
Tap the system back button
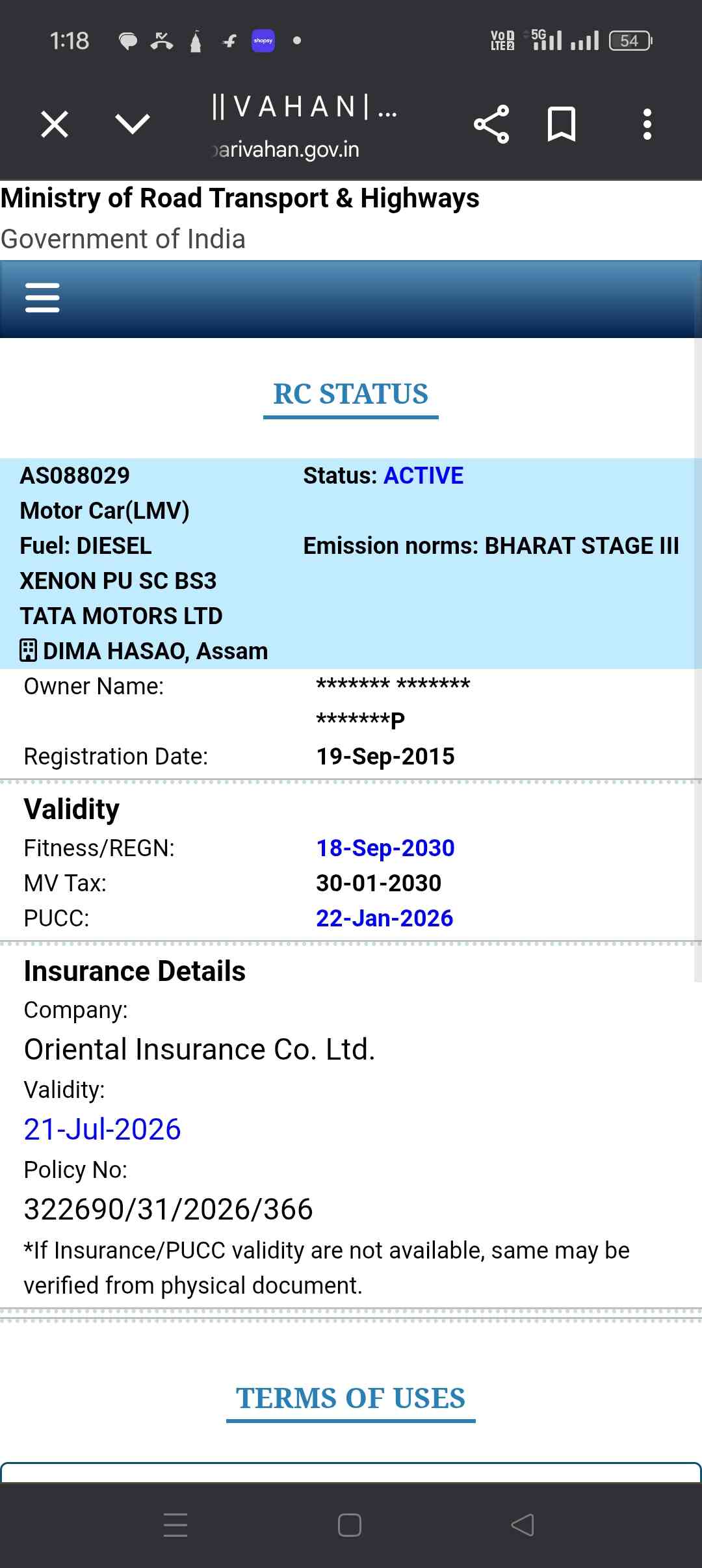(x=523, y=1524)
